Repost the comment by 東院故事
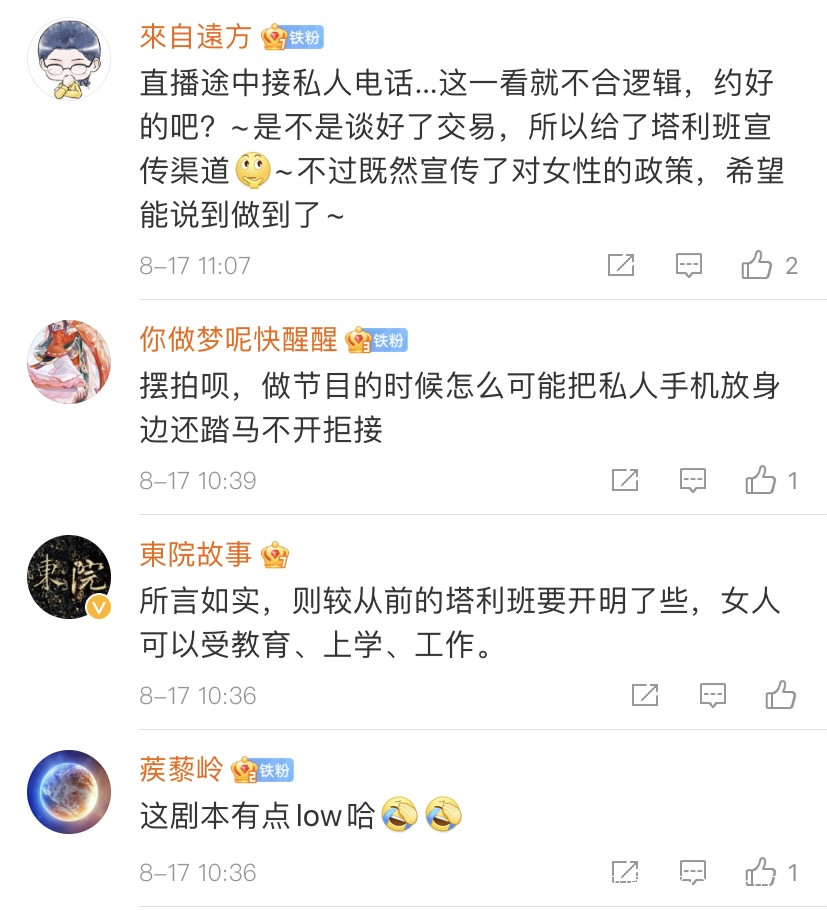Viewport: 827px width, 910px height. click(645, 695)
